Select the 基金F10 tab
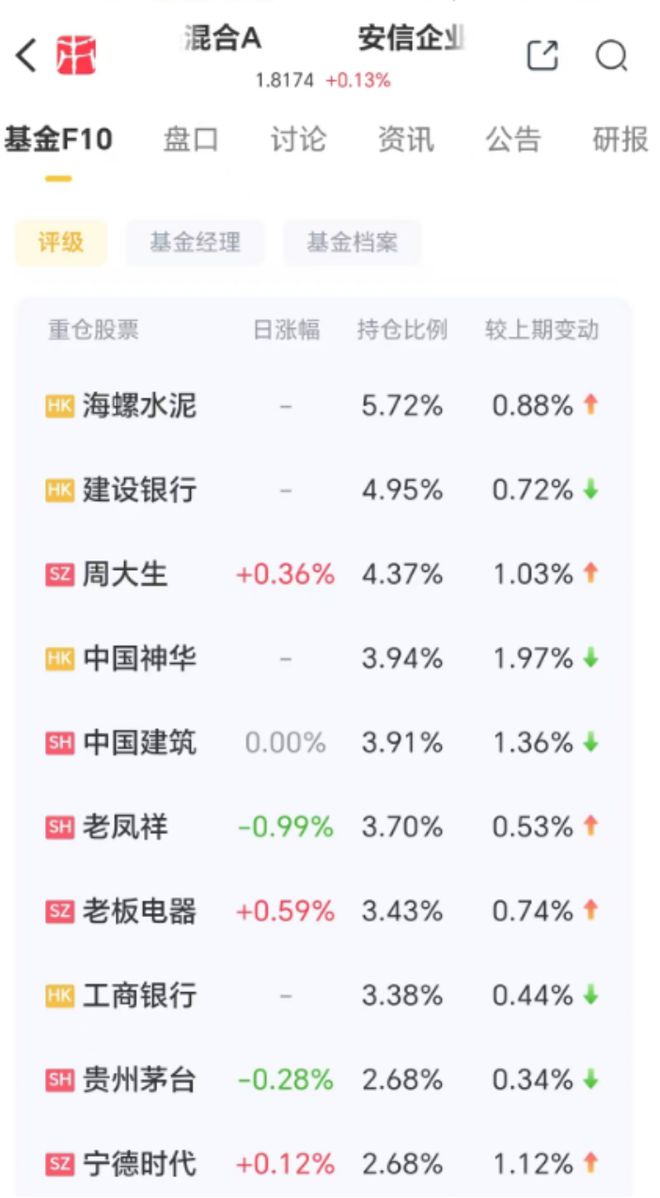 tap(58, 140)
